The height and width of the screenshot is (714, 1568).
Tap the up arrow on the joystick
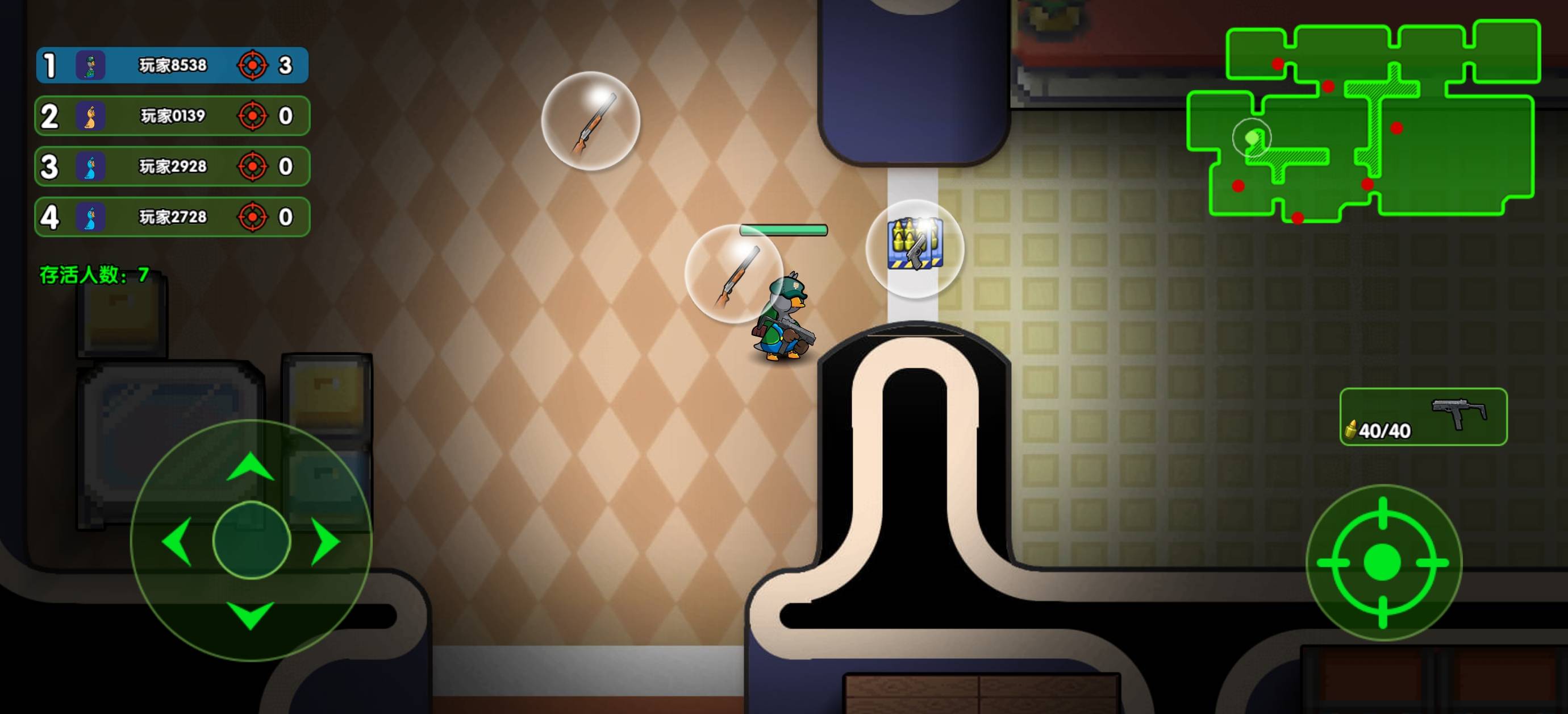(250, 468)
